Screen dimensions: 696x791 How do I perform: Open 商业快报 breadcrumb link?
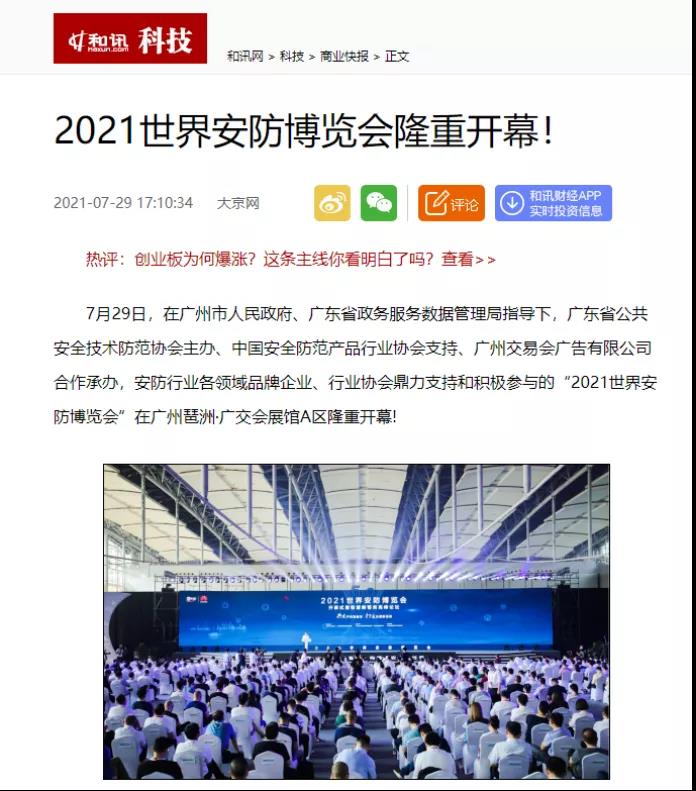click(x=344, y=56)
